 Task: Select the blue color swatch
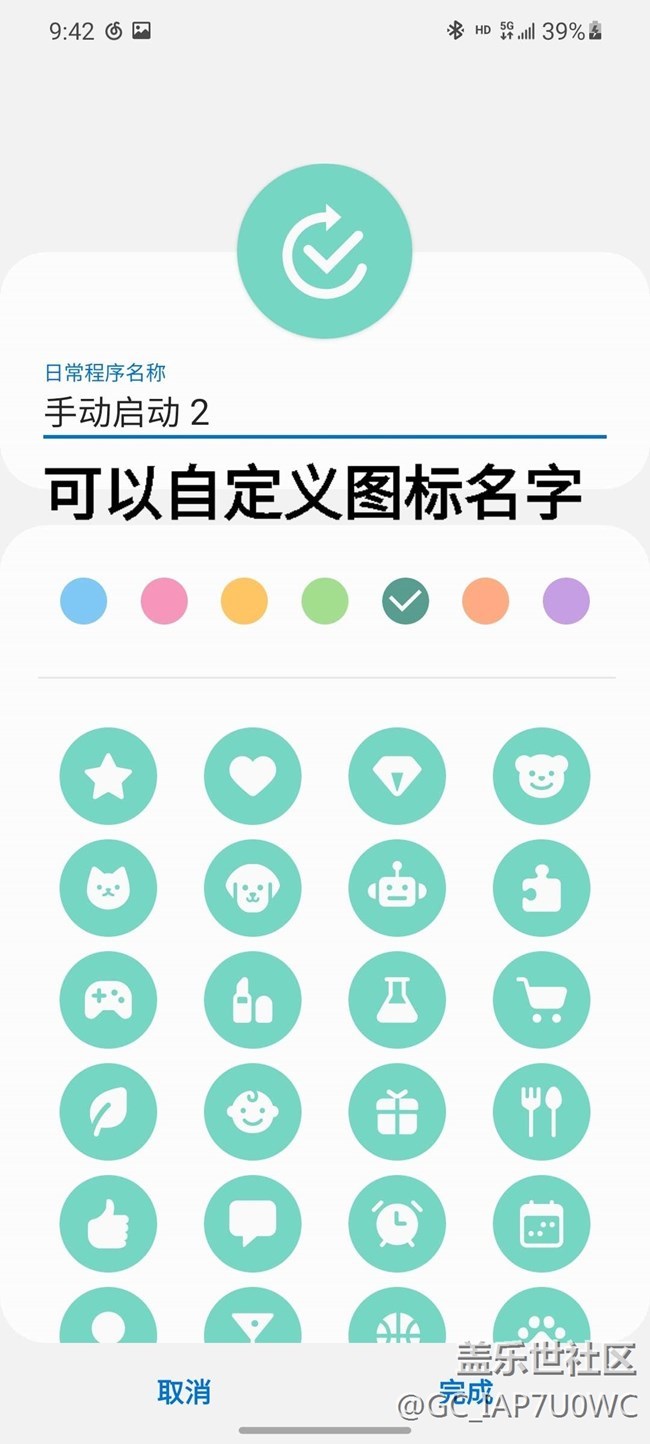84,601
